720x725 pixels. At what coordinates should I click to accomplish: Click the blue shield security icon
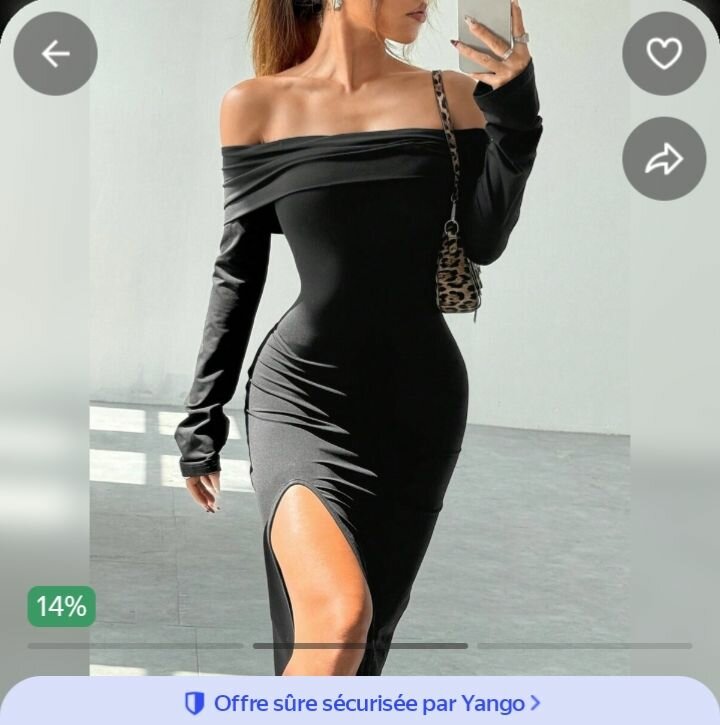point(194,701)
